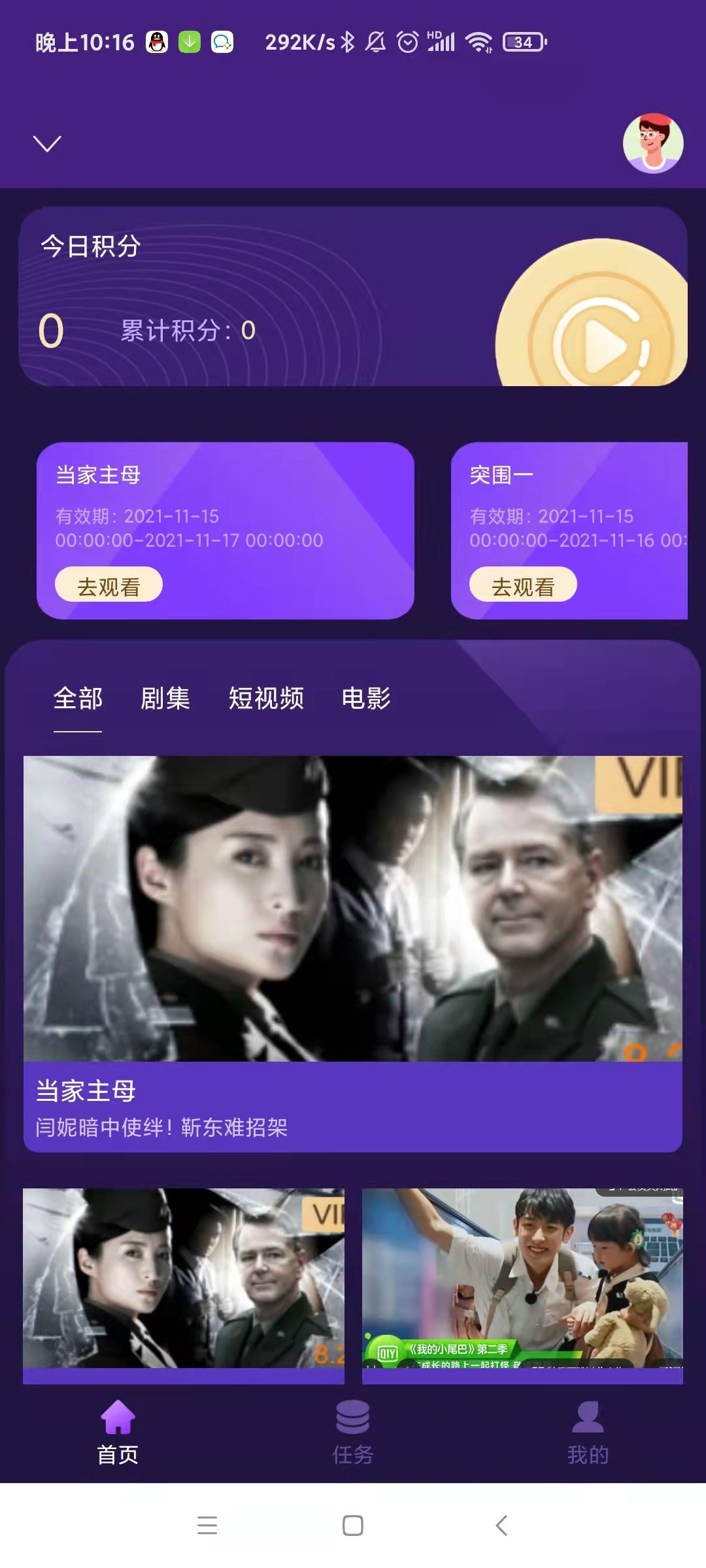Switch to the 短视频 tab
This screenshot has height=1568, width=706.
[266, 698]
